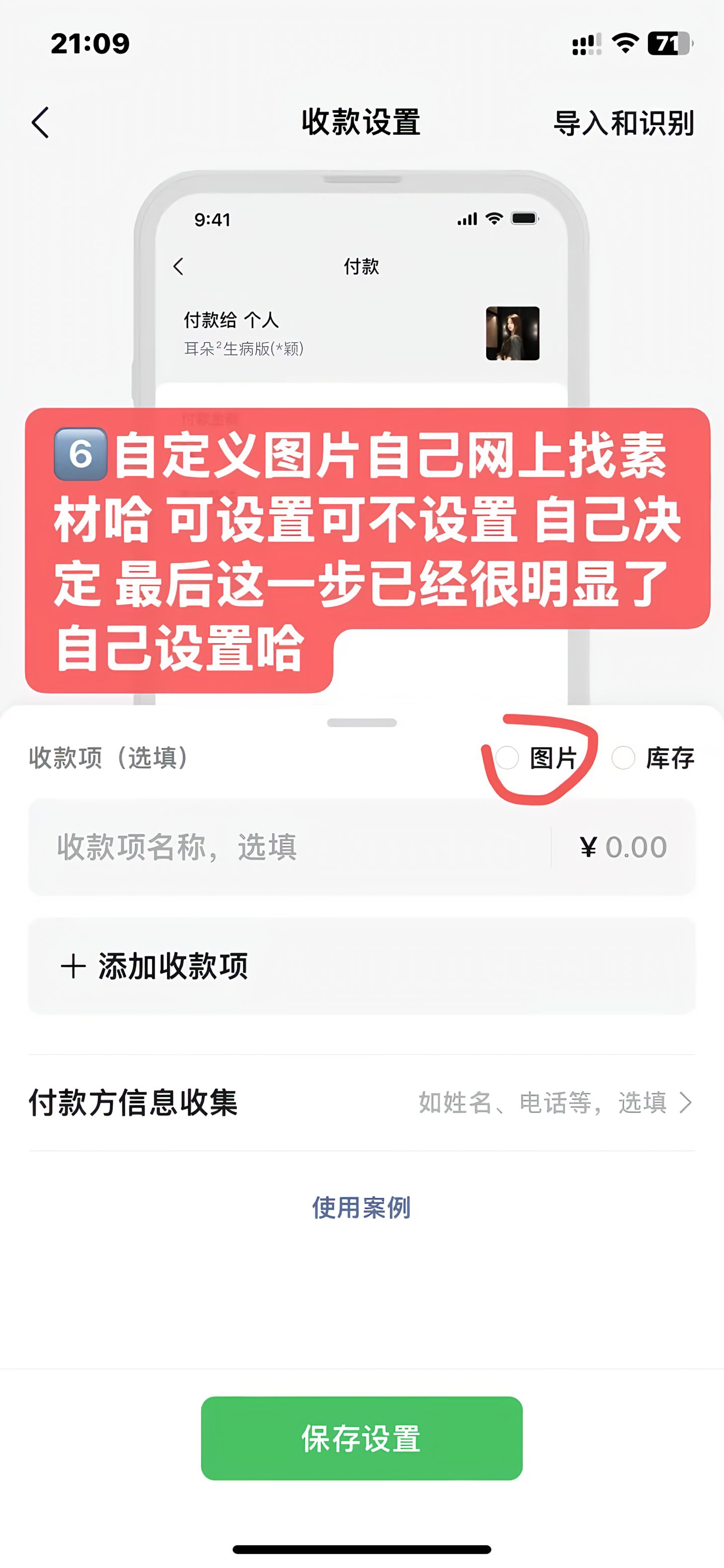Image resolution: width=724 pixels, height=1568 pixels.
Task: Go back from 收款设置 page
Action: (x=41, y=123)
